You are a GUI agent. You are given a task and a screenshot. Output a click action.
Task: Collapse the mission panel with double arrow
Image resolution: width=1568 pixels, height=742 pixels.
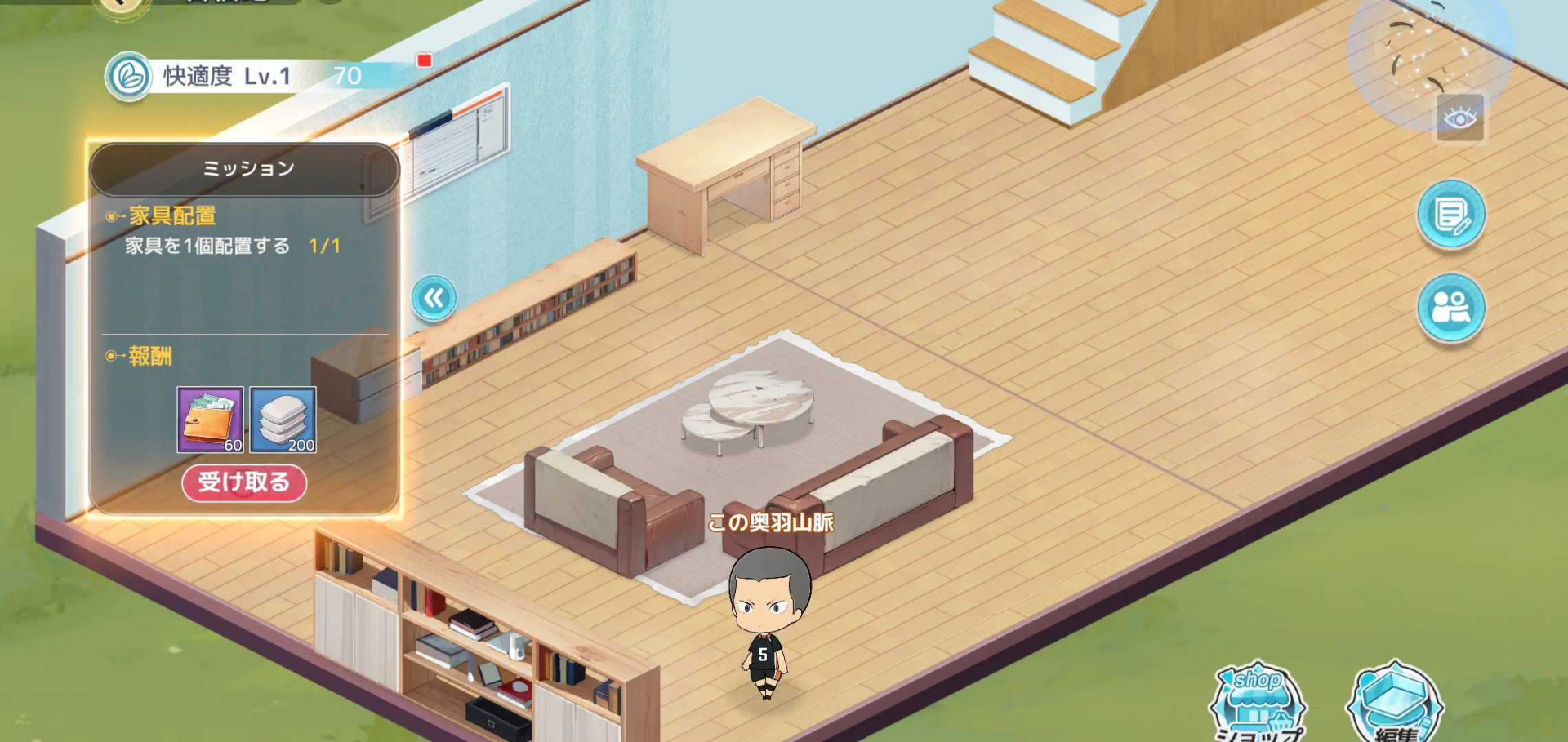pos(434,298)
